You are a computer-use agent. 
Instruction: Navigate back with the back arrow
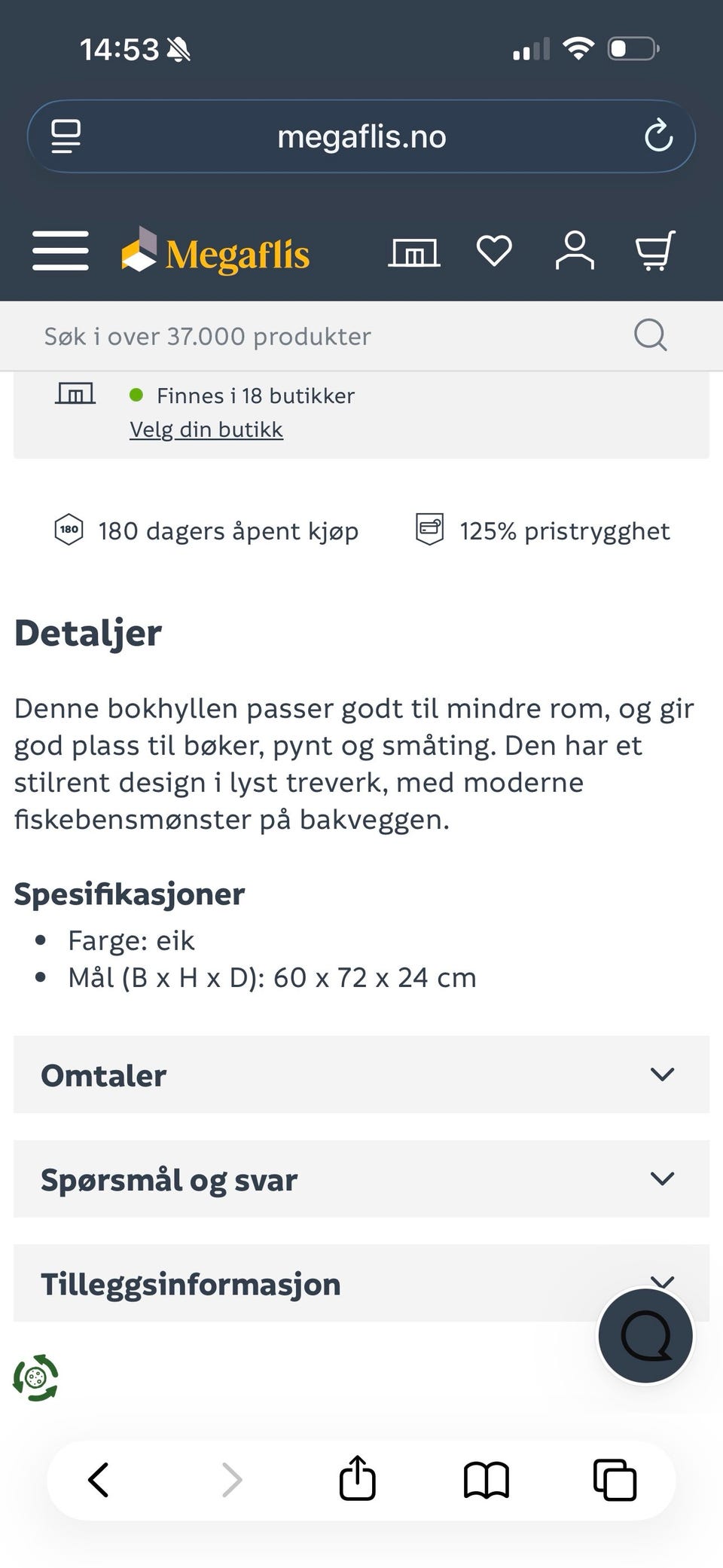(x=99, y=1478)
